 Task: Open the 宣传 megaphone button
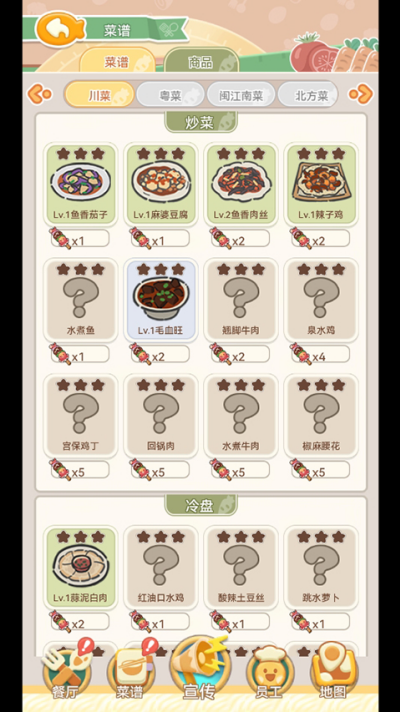click(x=200, y=668)
